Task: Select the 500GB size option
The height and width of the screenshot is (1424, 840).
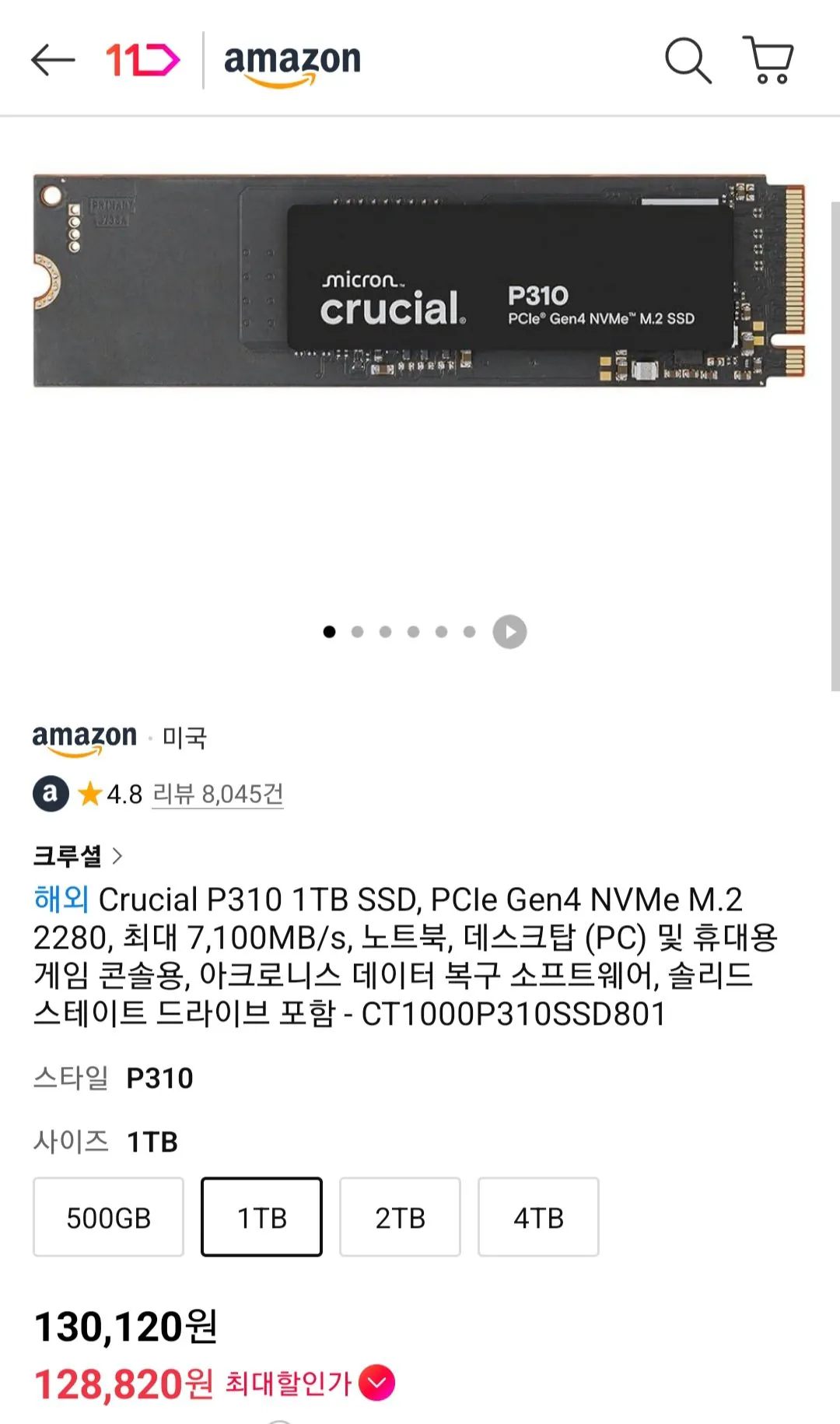Action: [x=107, y=1216]
